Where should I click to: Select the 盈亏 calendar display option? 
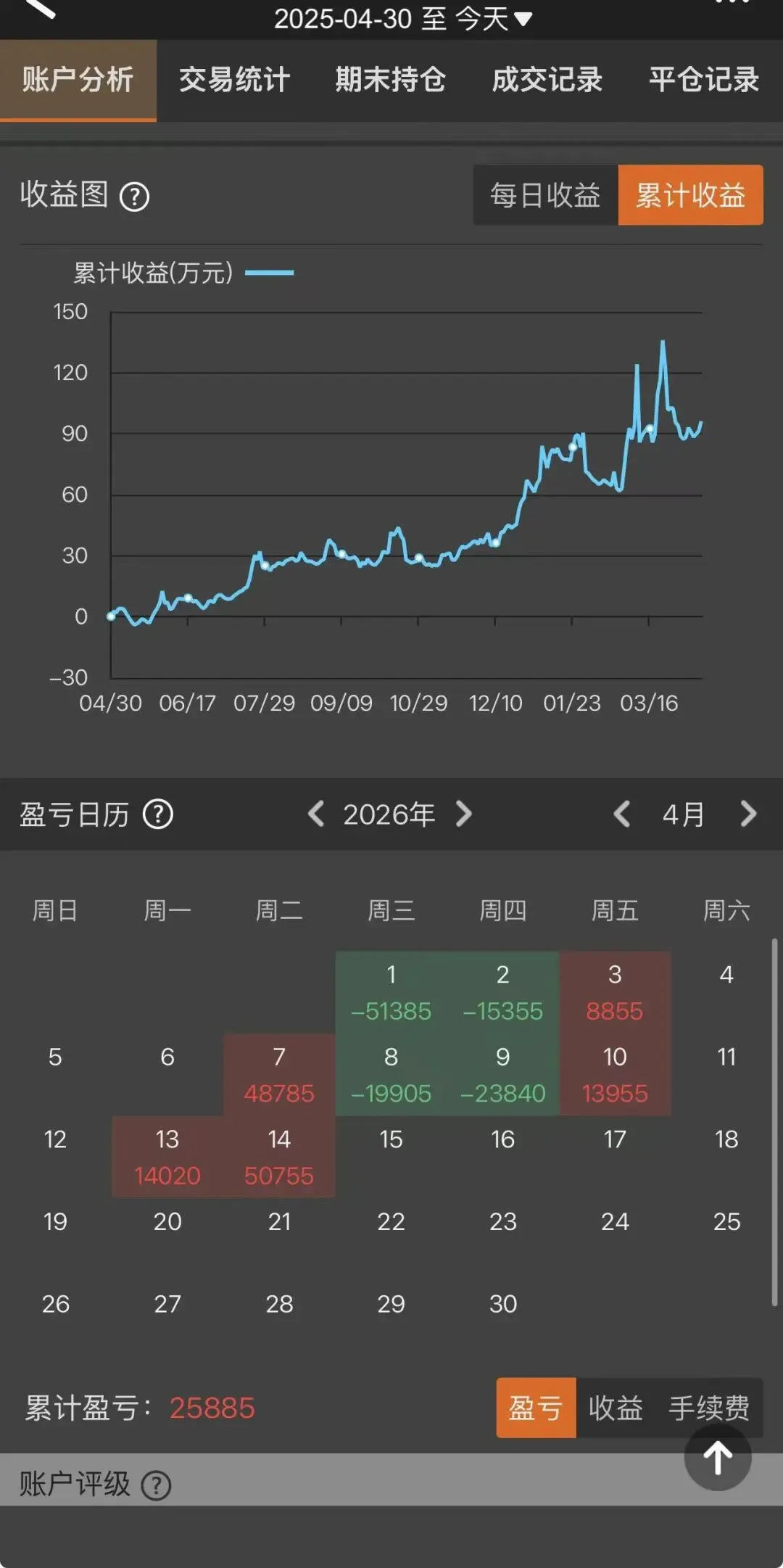(536, 1408)
